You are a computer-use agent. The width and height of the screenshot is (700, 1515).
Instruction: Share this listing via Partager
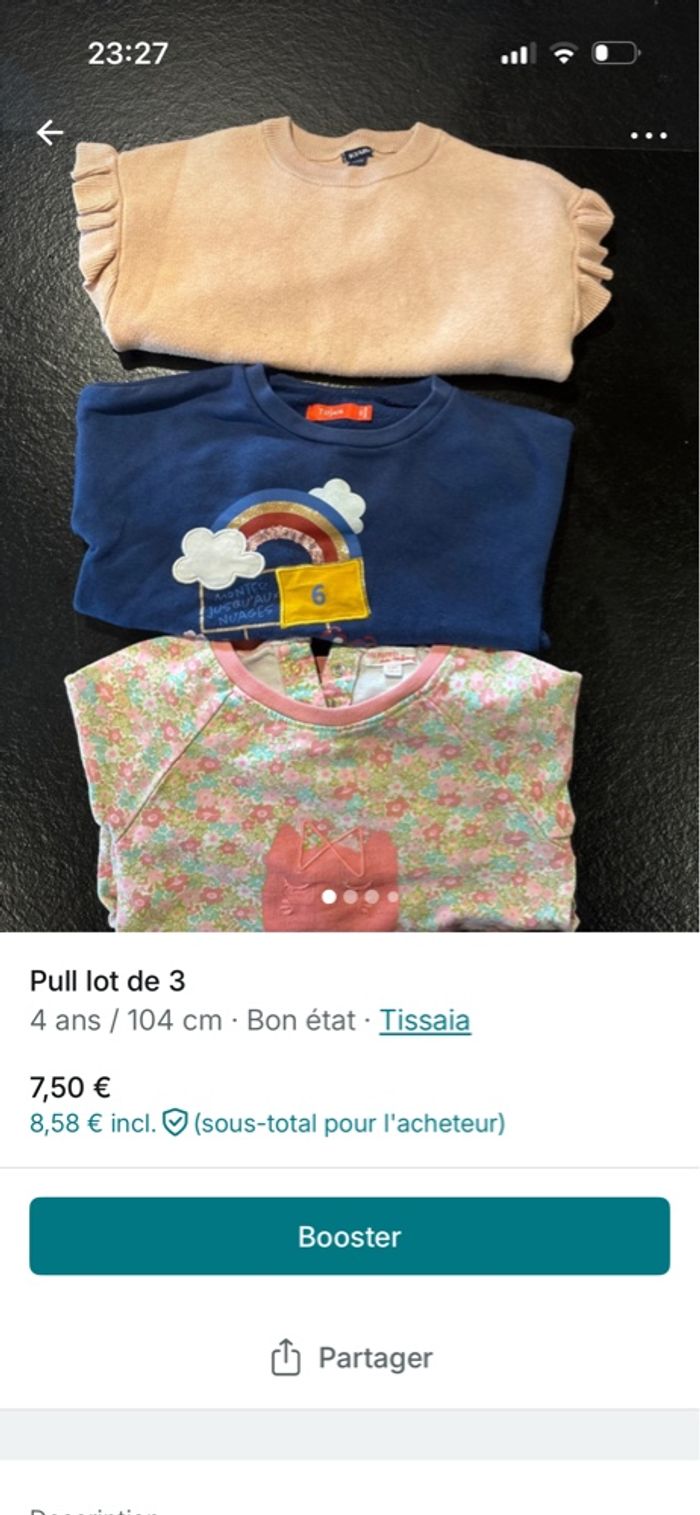pos(352,1358)
